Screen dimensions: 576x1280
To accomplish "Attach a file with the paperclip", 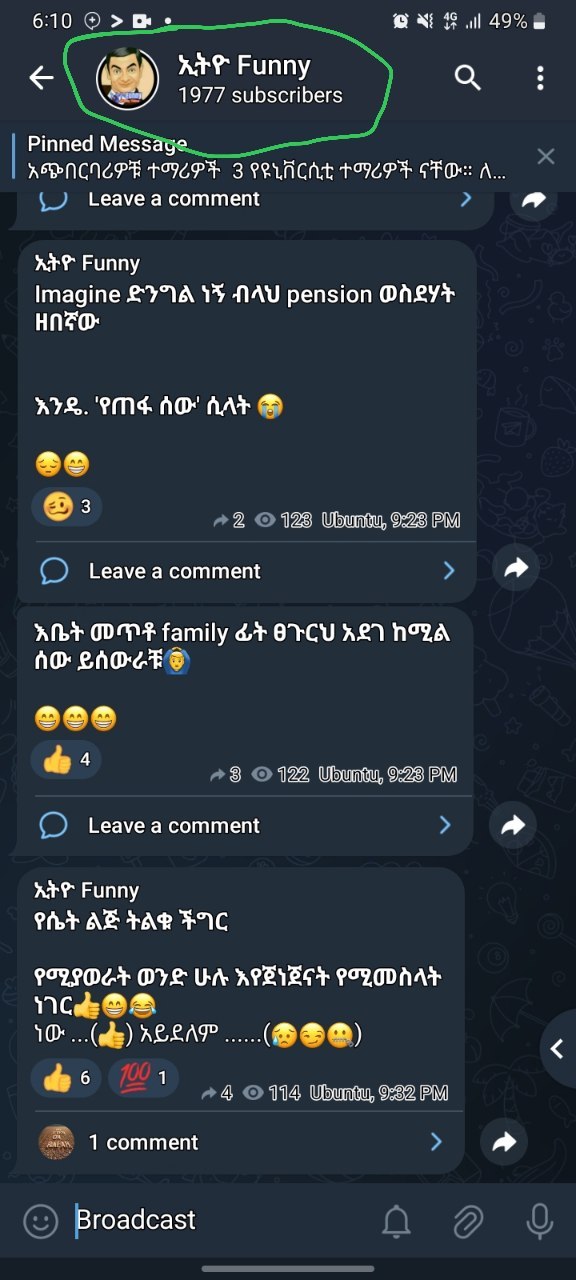I will (x=468, y=1221).
